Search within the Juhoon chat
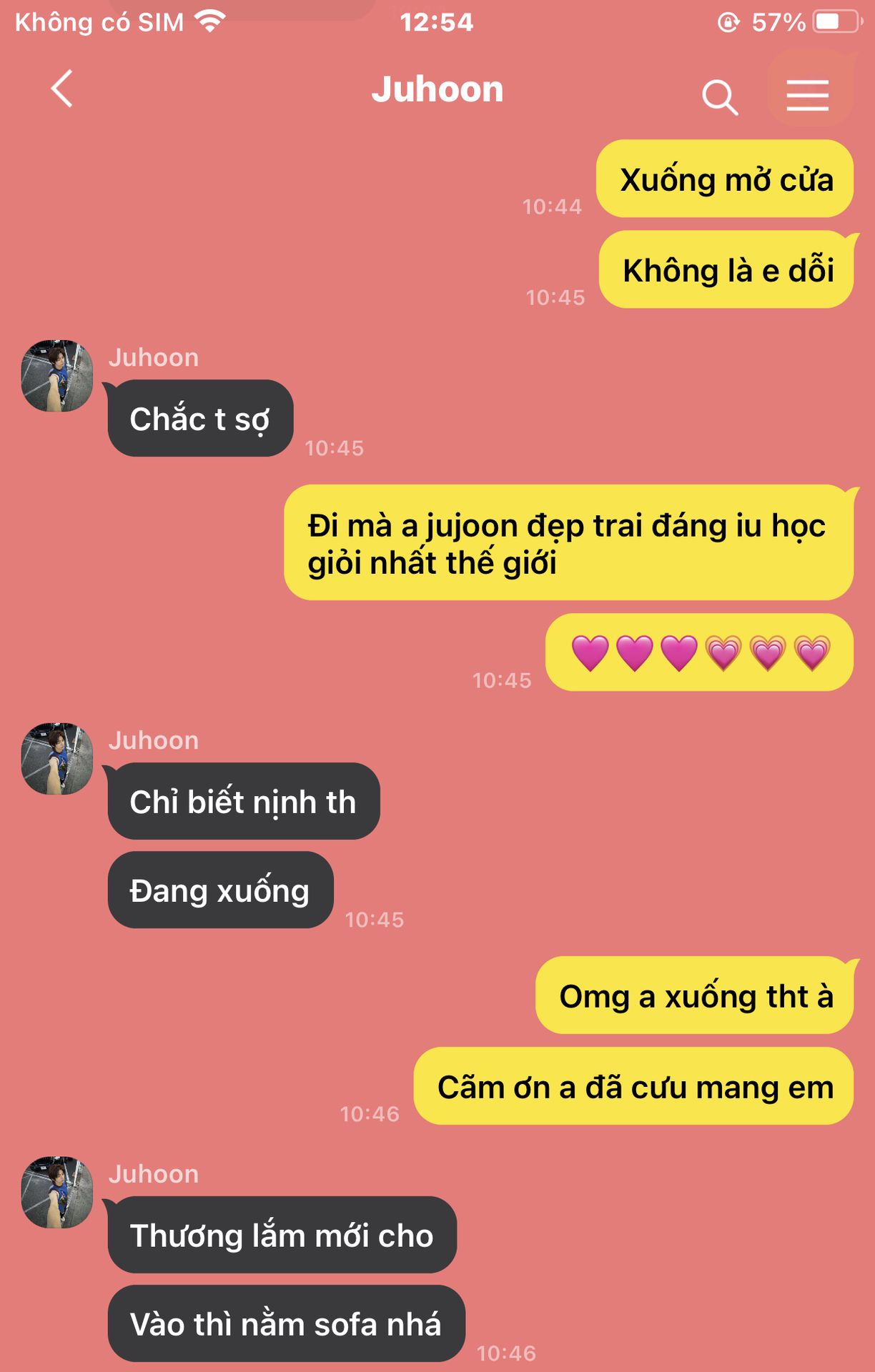This screenshot has width=875, height=1372. point(719,96)
